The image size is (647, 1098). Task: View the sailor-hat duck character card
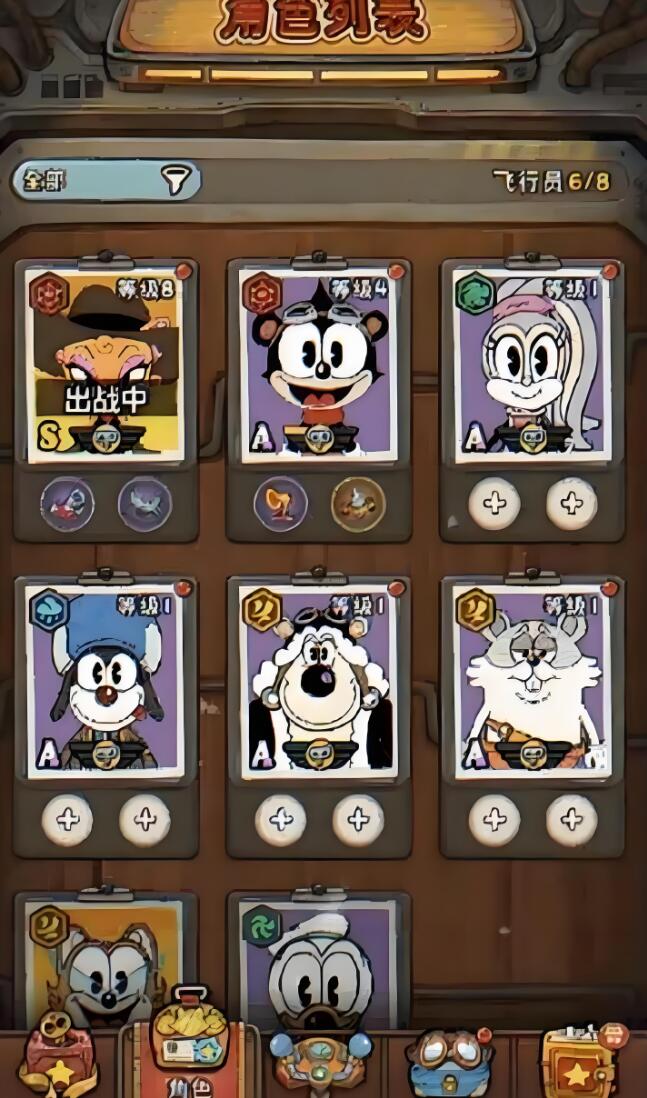pyautogui.click(x=319, y=960)
